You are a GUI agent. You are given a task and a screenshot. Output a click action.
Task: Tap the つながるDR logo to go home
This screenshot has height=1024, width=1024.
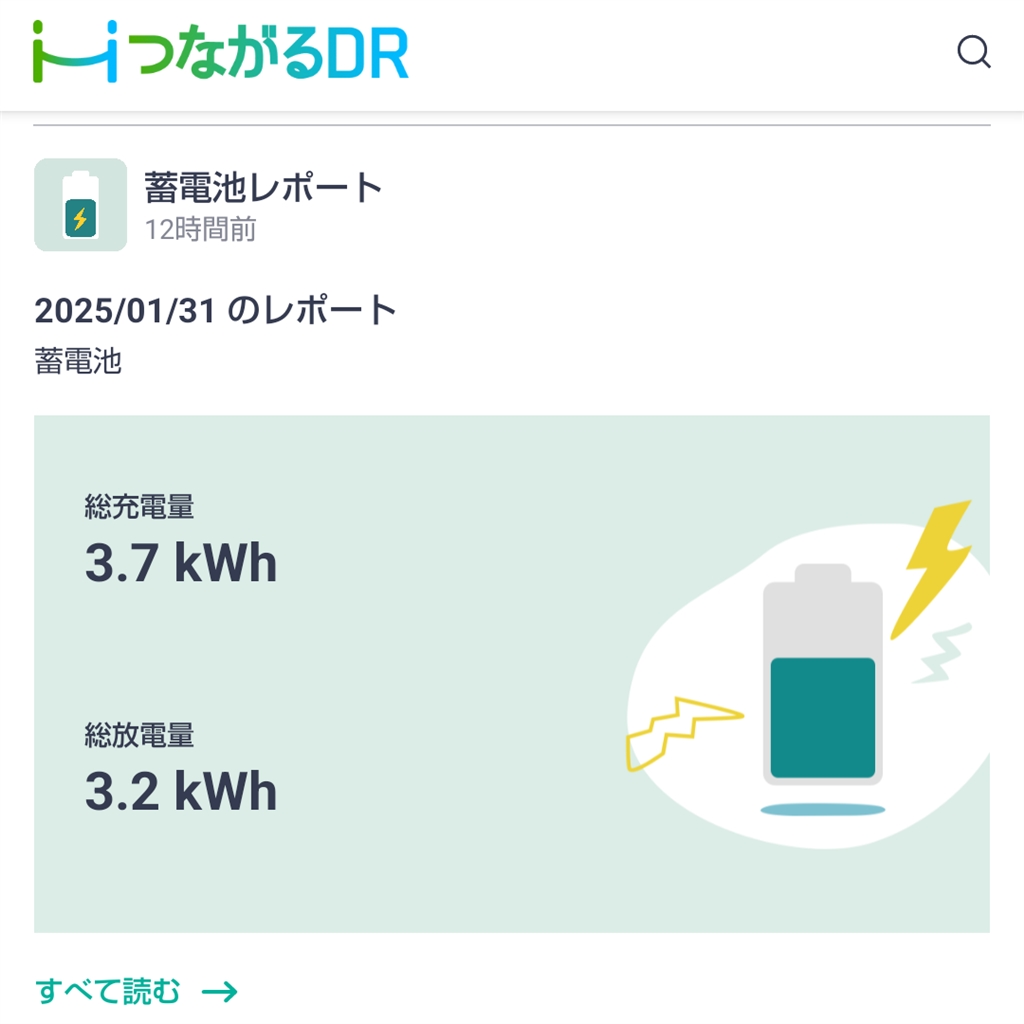[220, 52]
